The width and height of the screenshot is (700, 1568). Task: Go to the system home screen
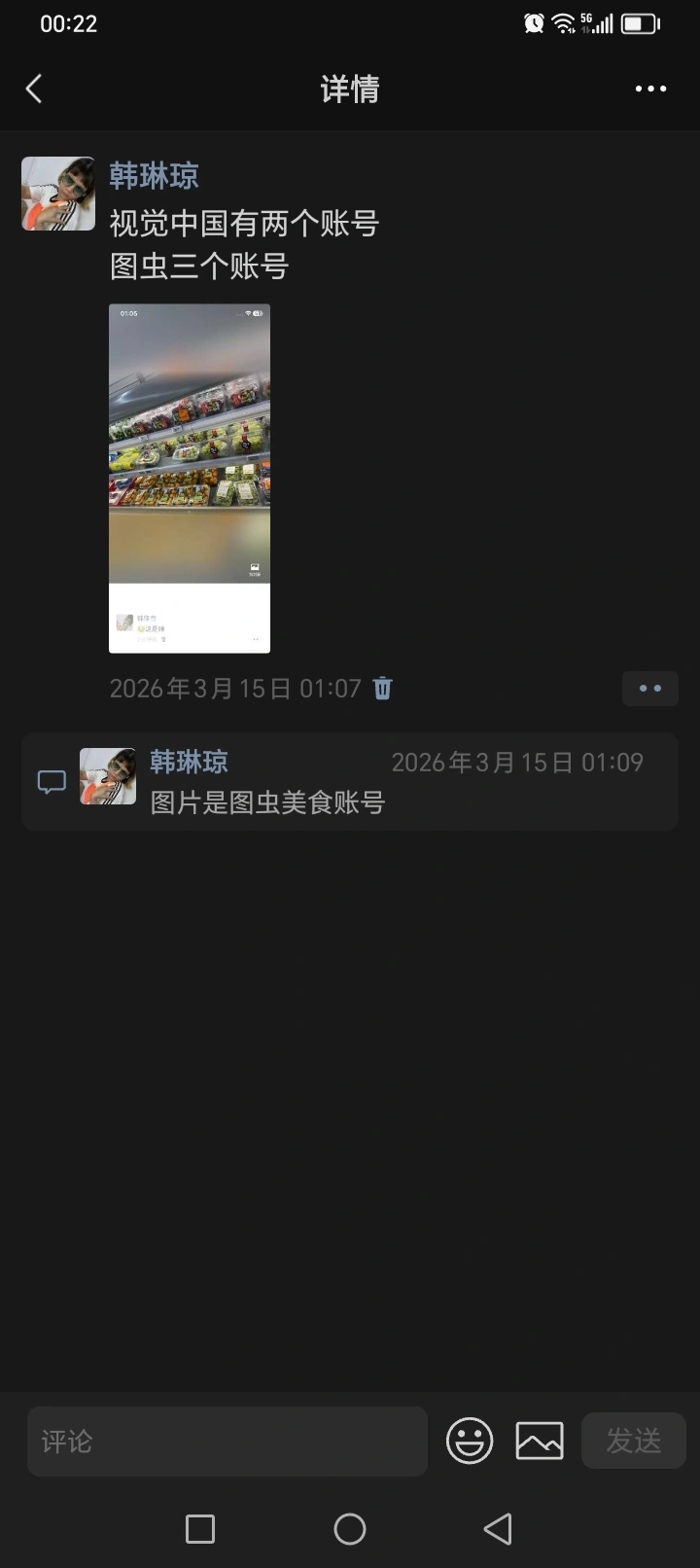pos(350,1529)
